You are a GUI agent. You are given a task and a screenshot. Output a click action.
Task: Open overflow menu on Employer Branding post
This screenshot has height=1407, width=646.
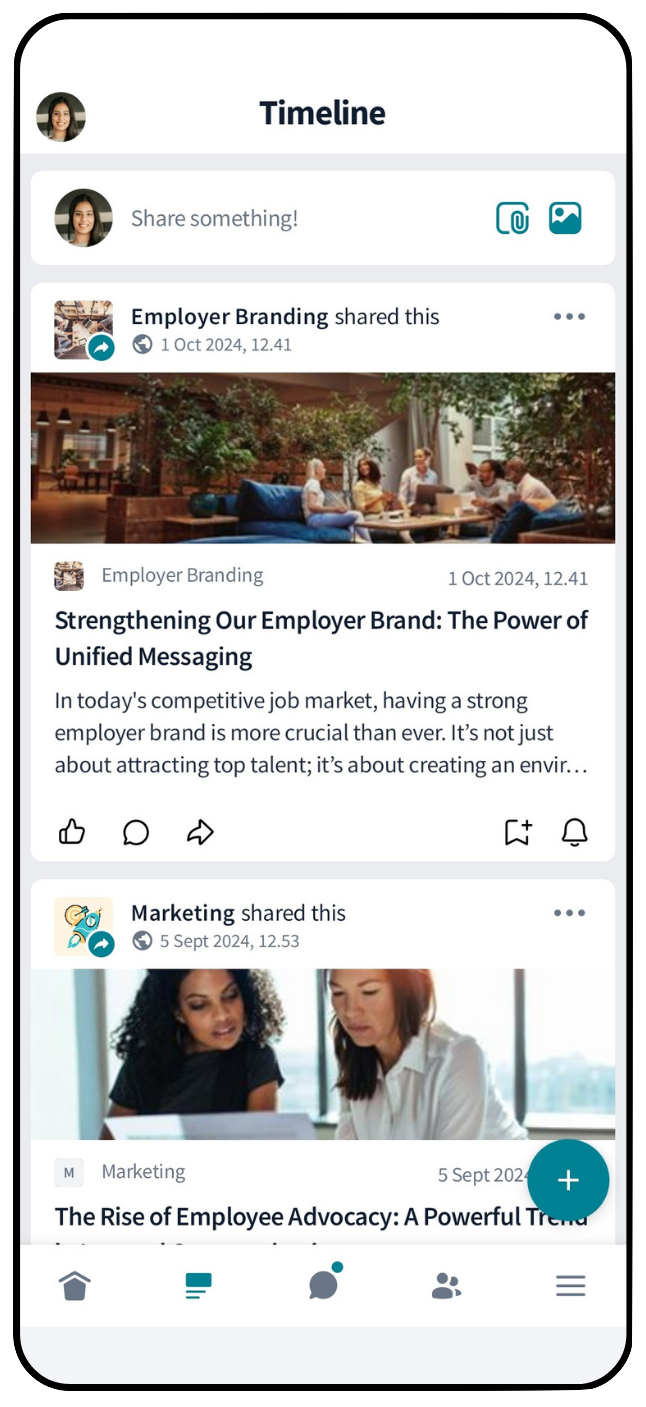pos(569,317)
